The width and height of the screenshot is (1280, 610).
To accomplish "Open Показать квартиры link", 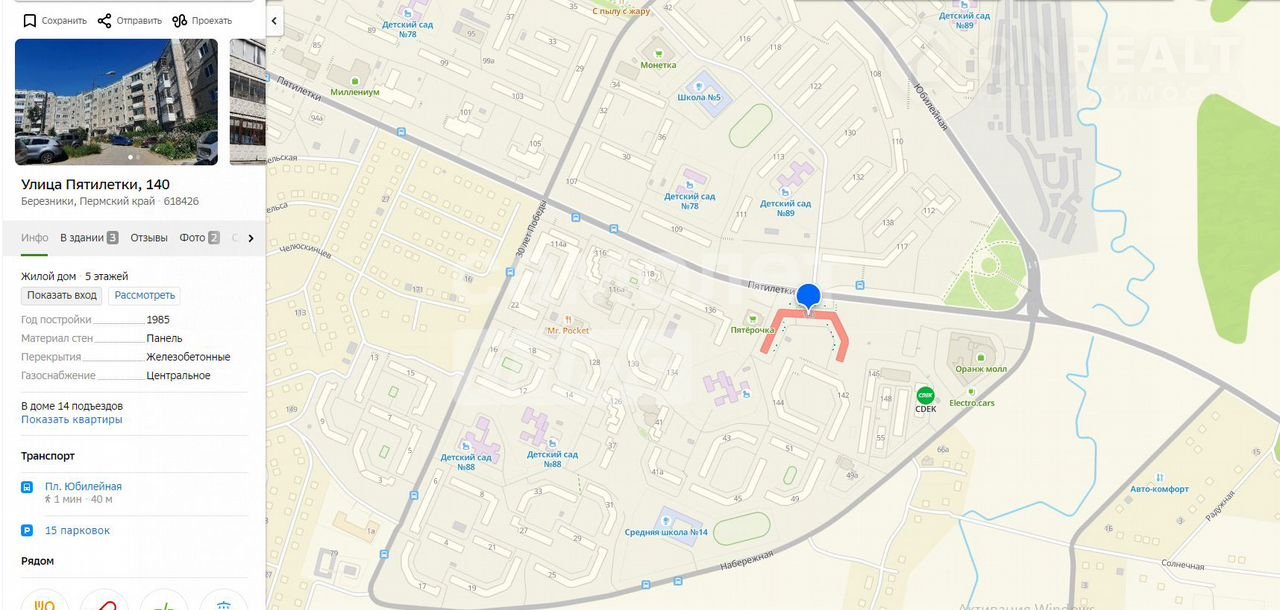I will pyautogui.click(x=72, y=419).
